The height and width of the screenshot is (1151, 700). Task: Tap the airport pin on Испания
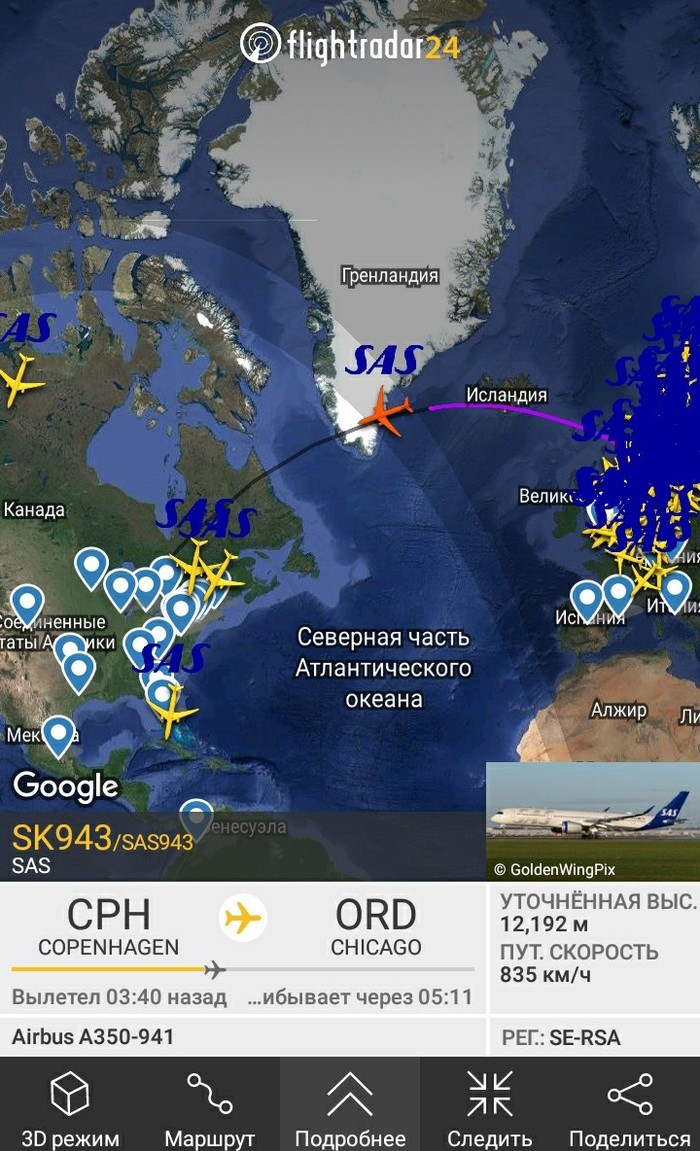coord(587,598)
